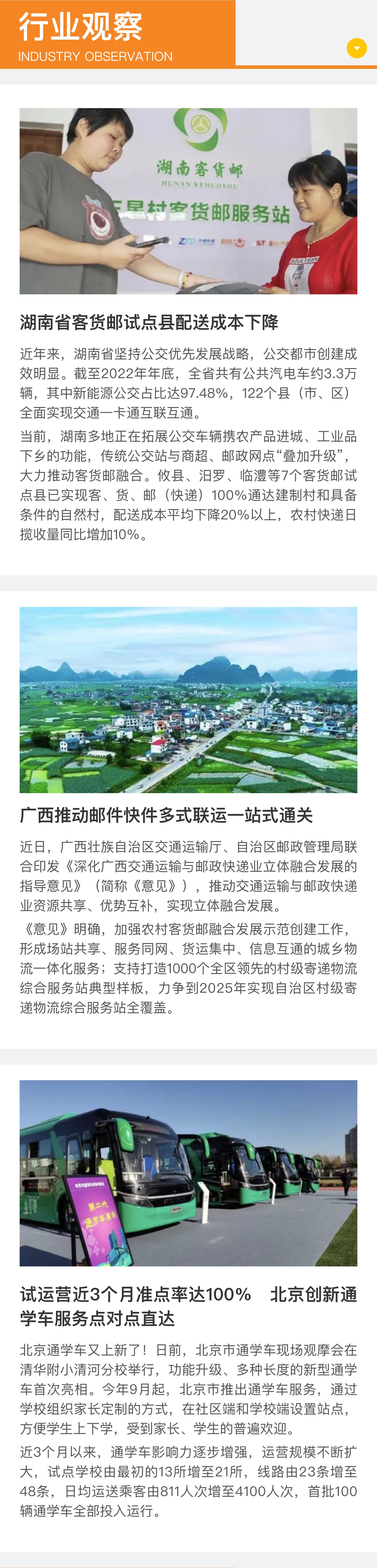The height and width of the screenshot is (1568, 377).
Task: Collapse the 行业观察 section with the yellow arrow
Action: [x=356, y=48]
